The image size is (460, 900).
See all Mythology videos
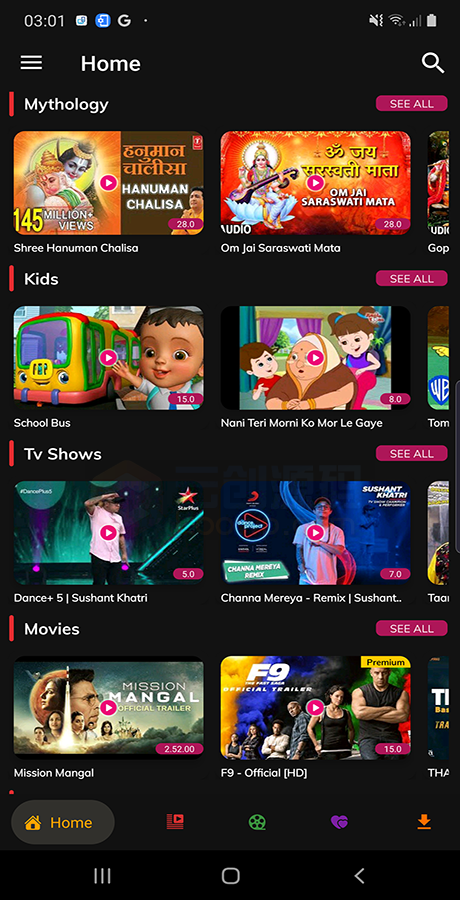tap(411, 104)
